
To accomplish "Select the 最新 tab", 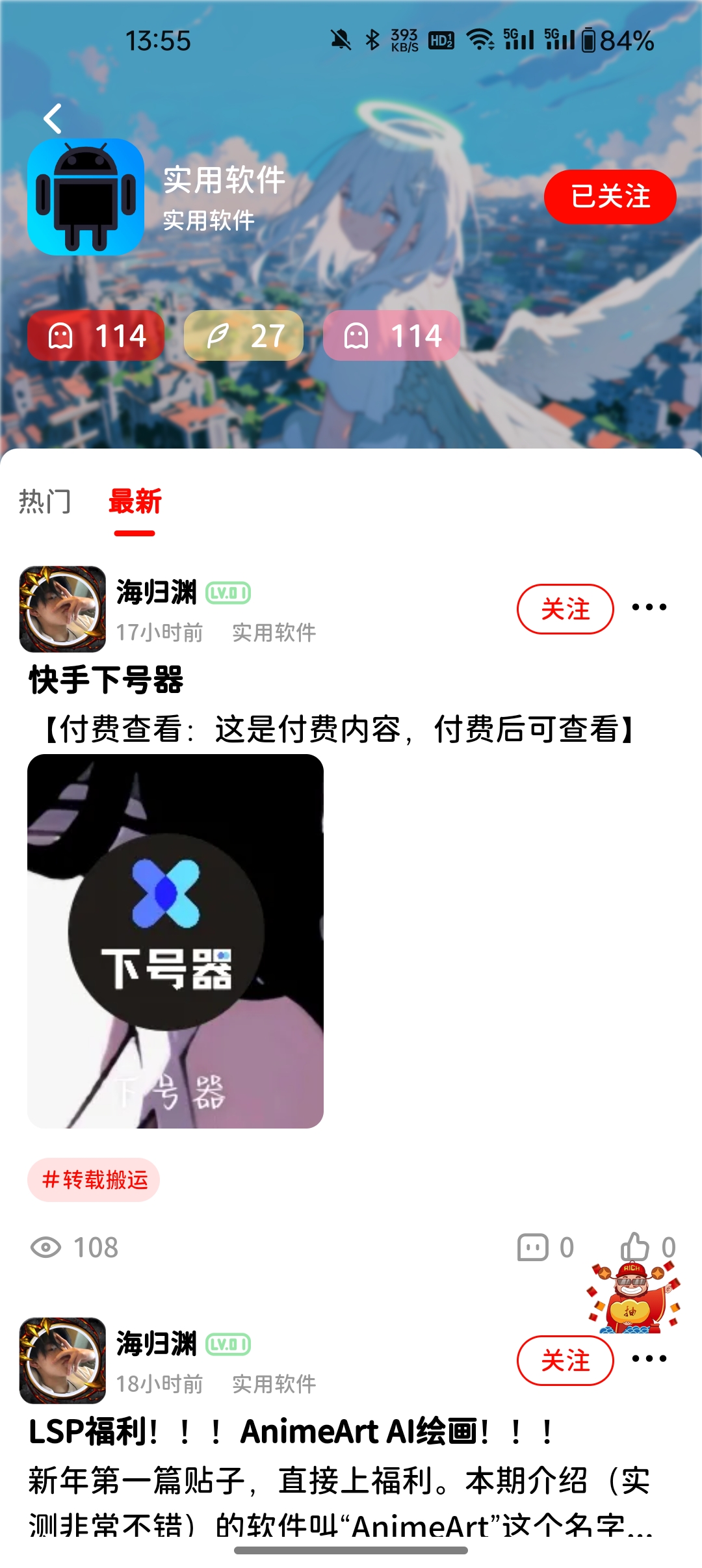I will [x=135, y=502].
